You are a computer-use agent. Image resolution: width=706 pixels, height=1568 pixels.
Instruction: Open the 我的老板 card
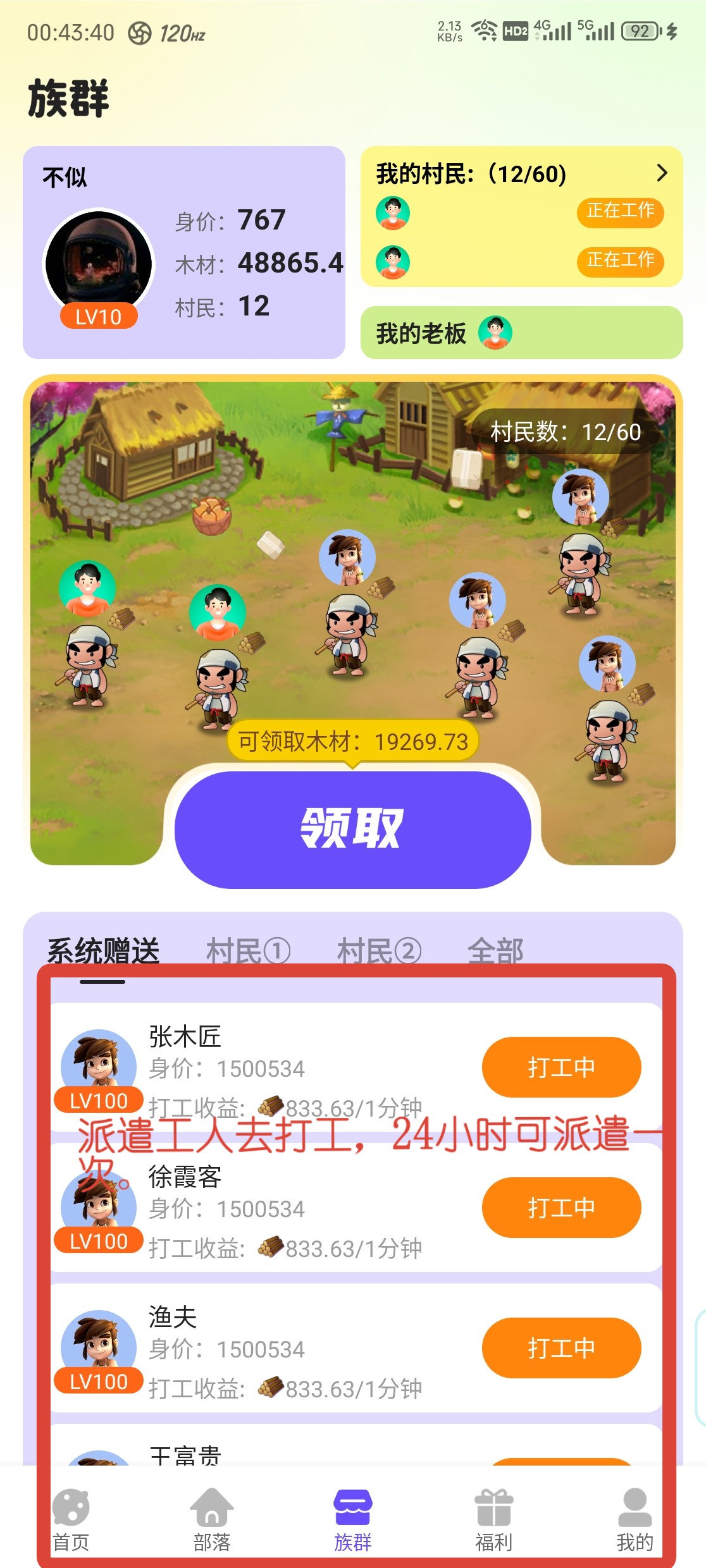point(521,333)
